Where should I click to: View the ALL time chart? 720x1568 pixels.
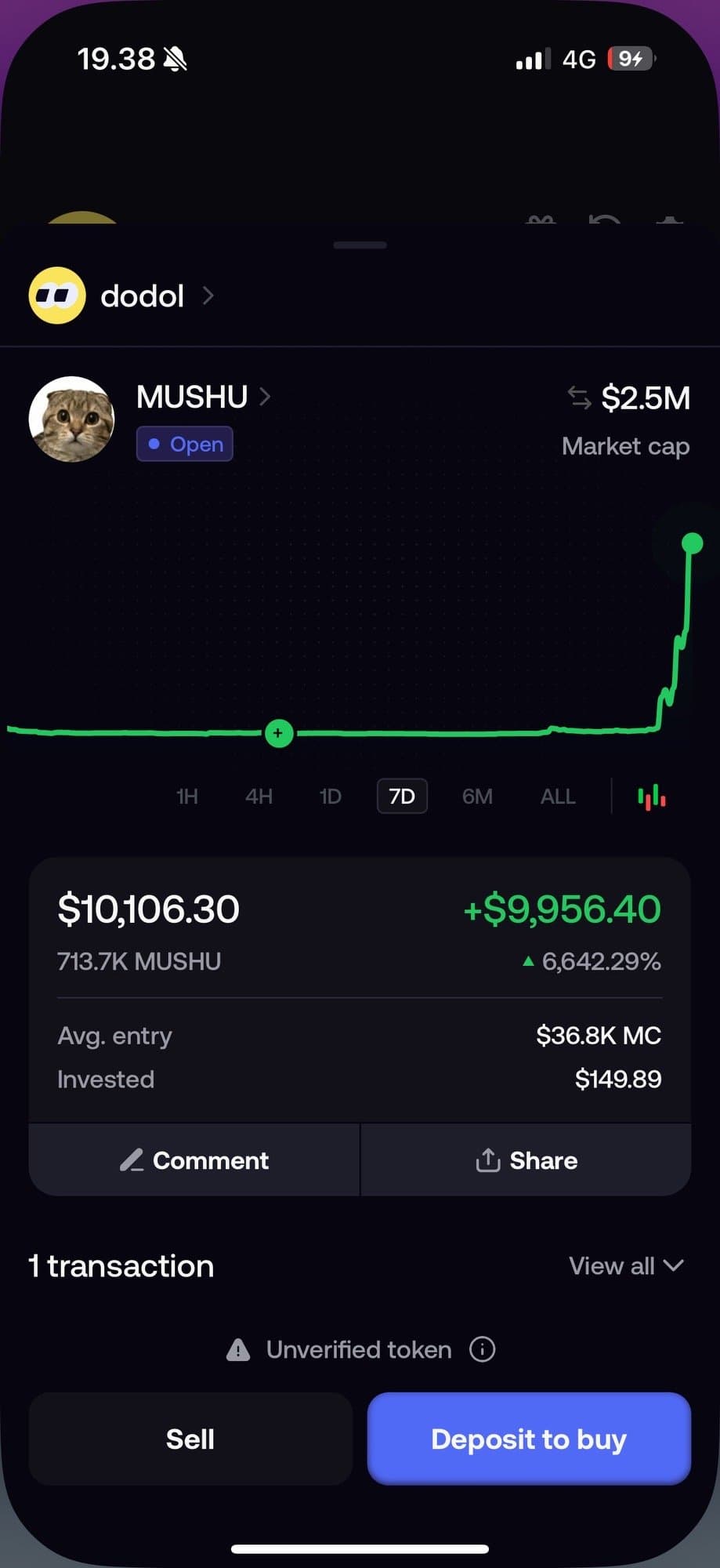pos(558,797)
